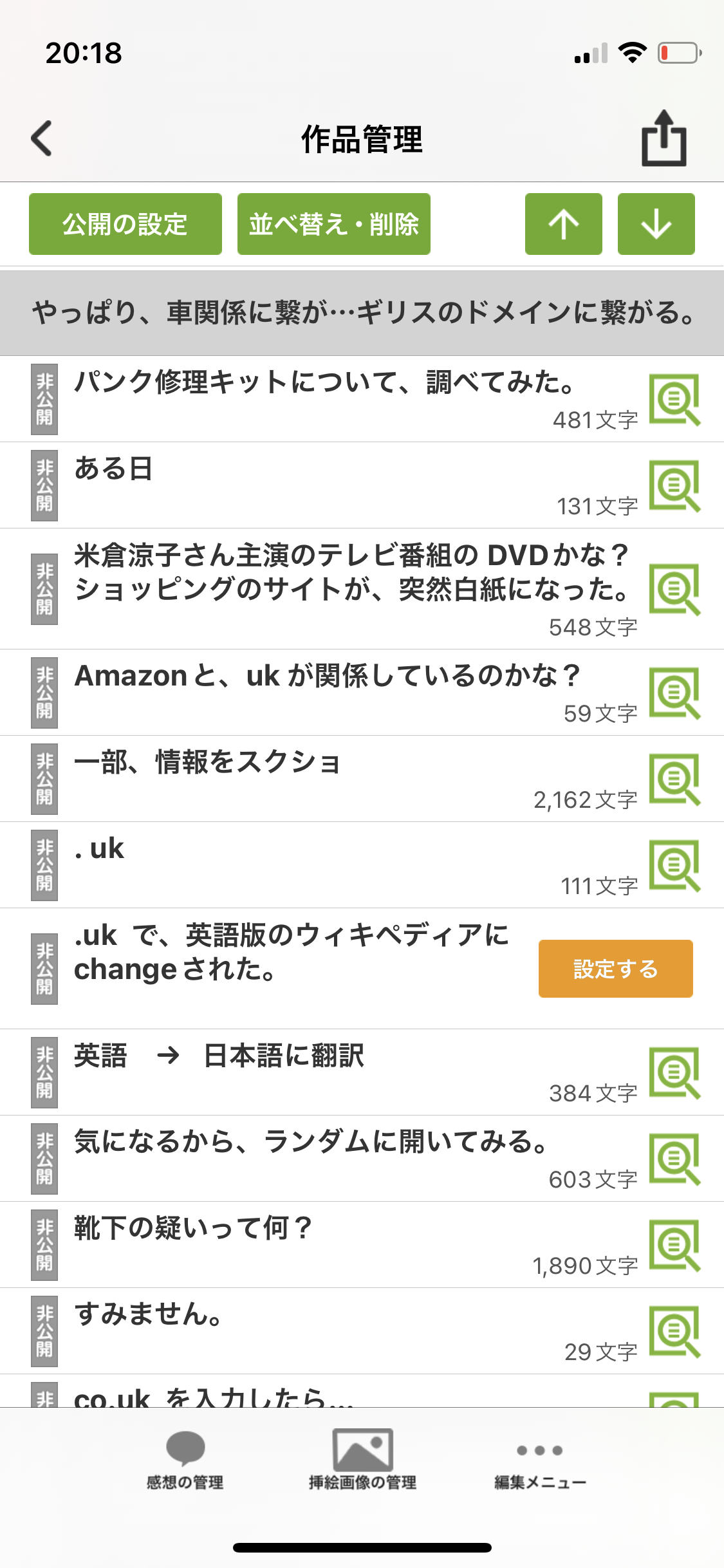Screen dimensions: 724x1568
Task: Select the 設定する button for the .uk entry
Action: point(615,968)
